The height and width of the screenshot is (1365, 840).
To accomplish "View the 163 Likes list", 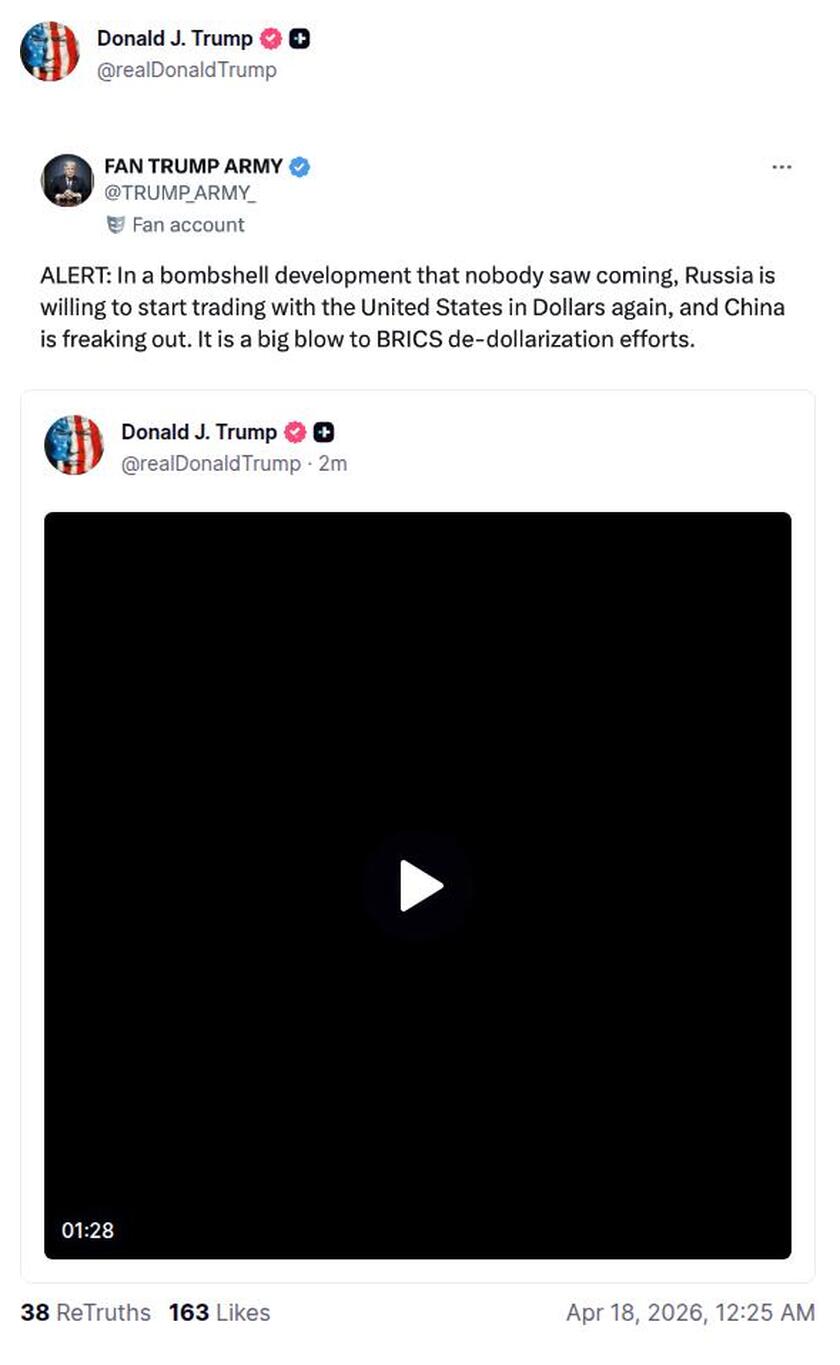I will point(217,1312).
